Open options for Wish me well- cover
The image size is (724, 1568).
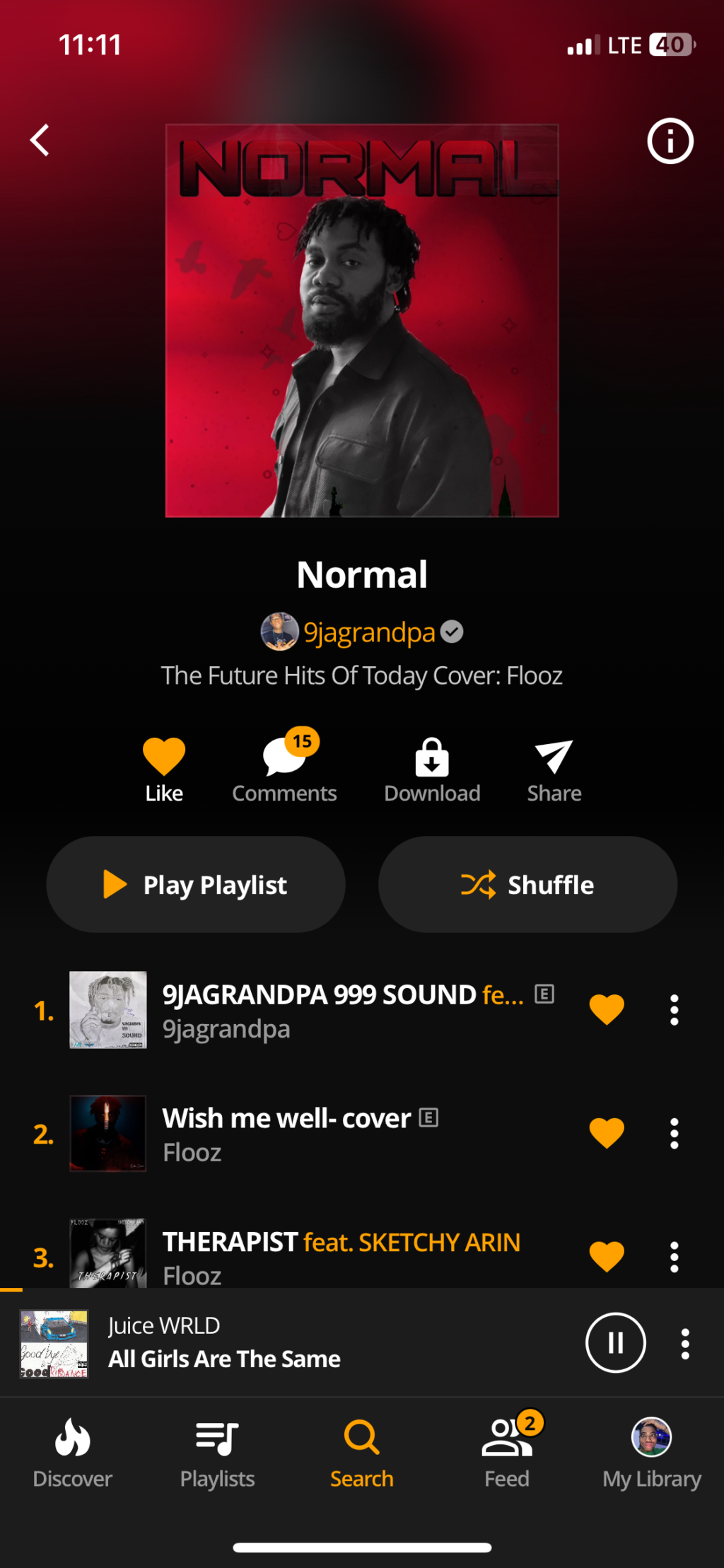click(x=674, y=1133)
